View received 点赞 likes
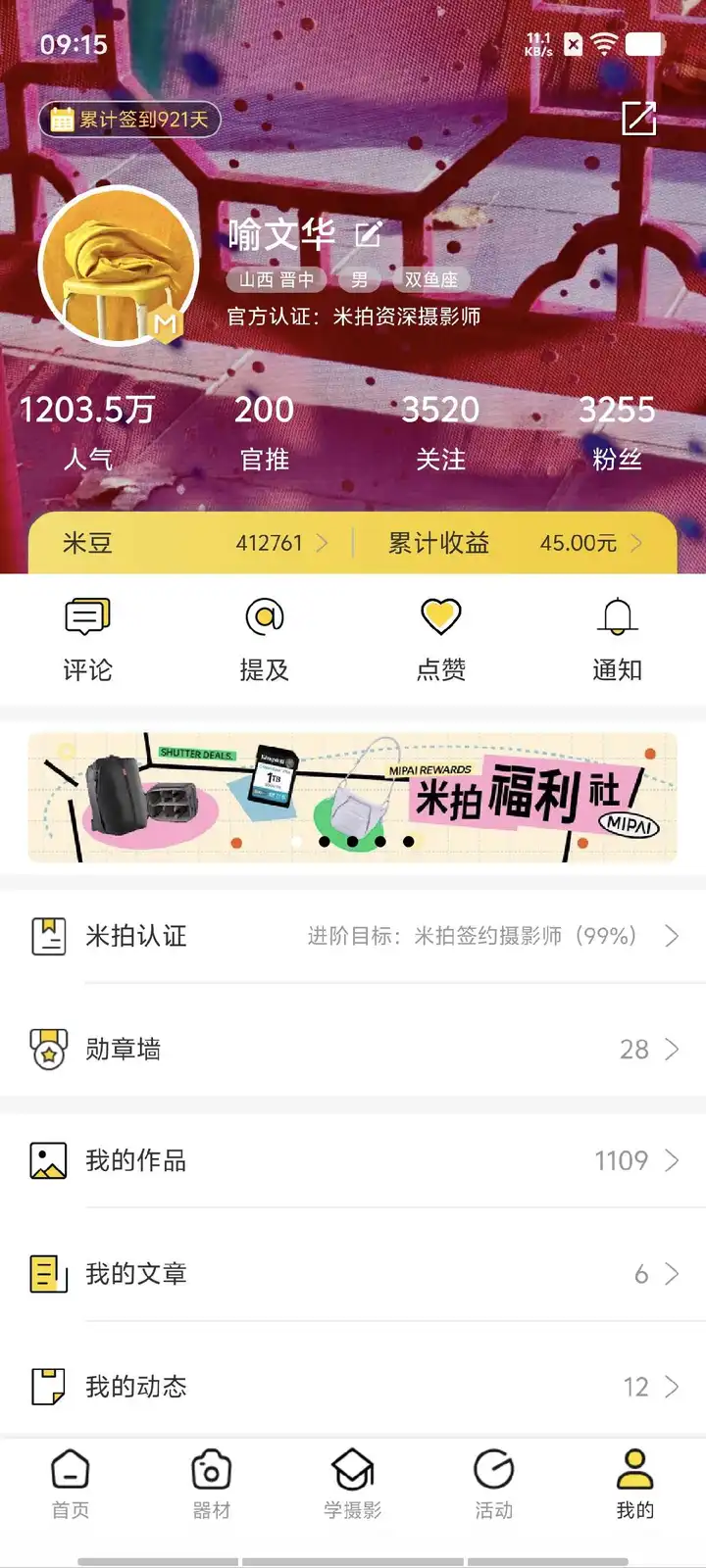The image size is (706, 1568). pyautogui.click(x=440, y=640)
